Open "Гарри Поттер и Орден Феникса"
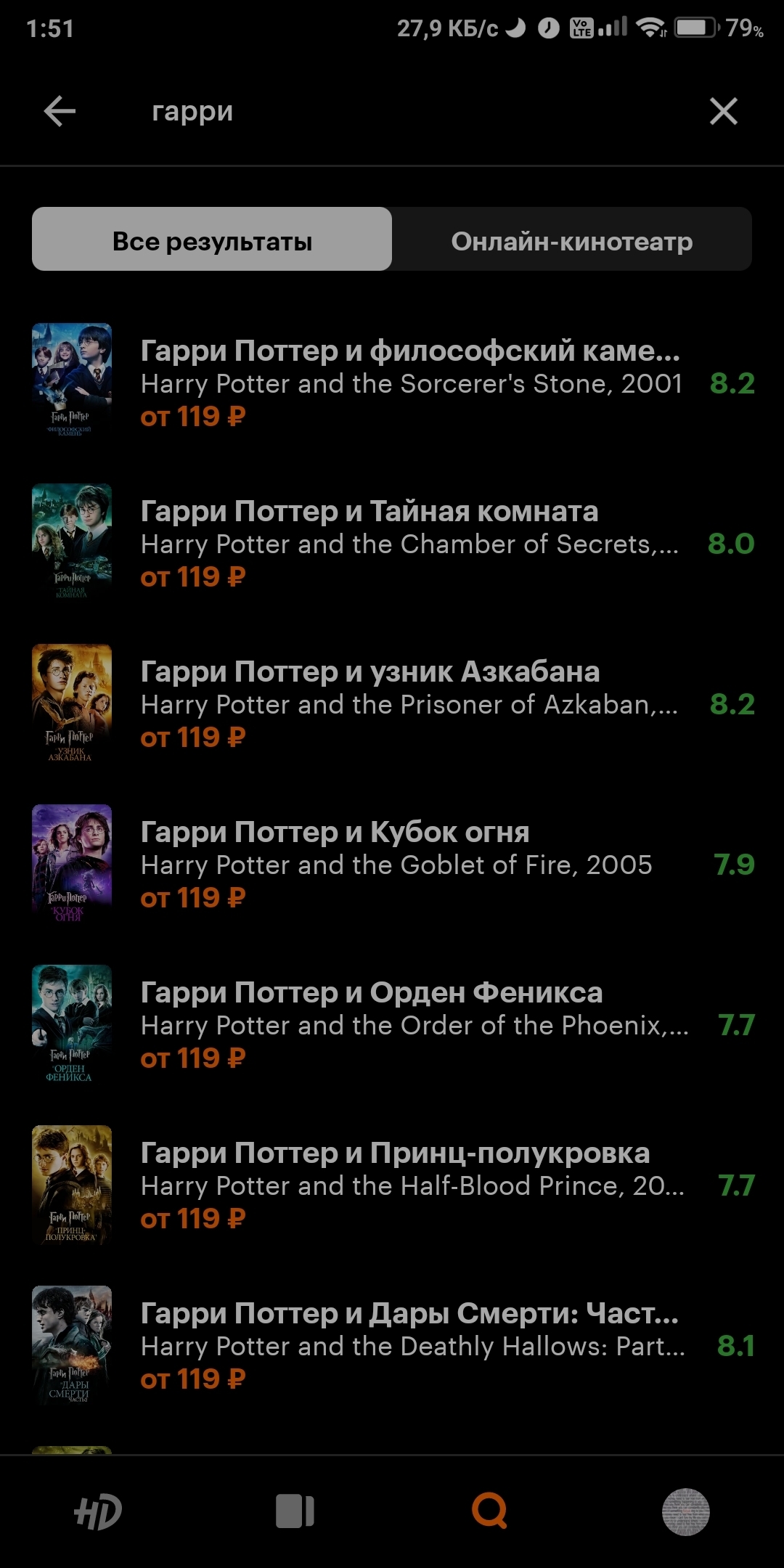Viewport: 784px width, 1568px height. click(x=410, y=1024)
